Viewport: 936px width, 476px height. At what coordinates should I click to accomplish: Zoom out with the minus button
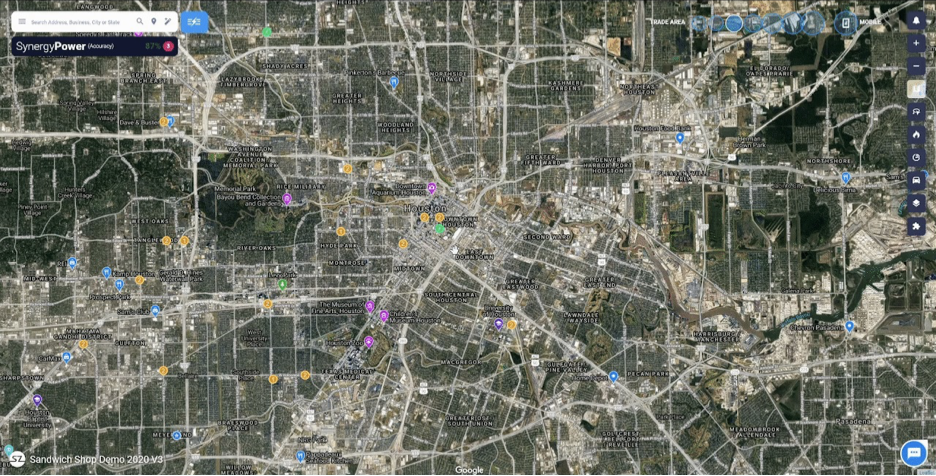point(916,67)
